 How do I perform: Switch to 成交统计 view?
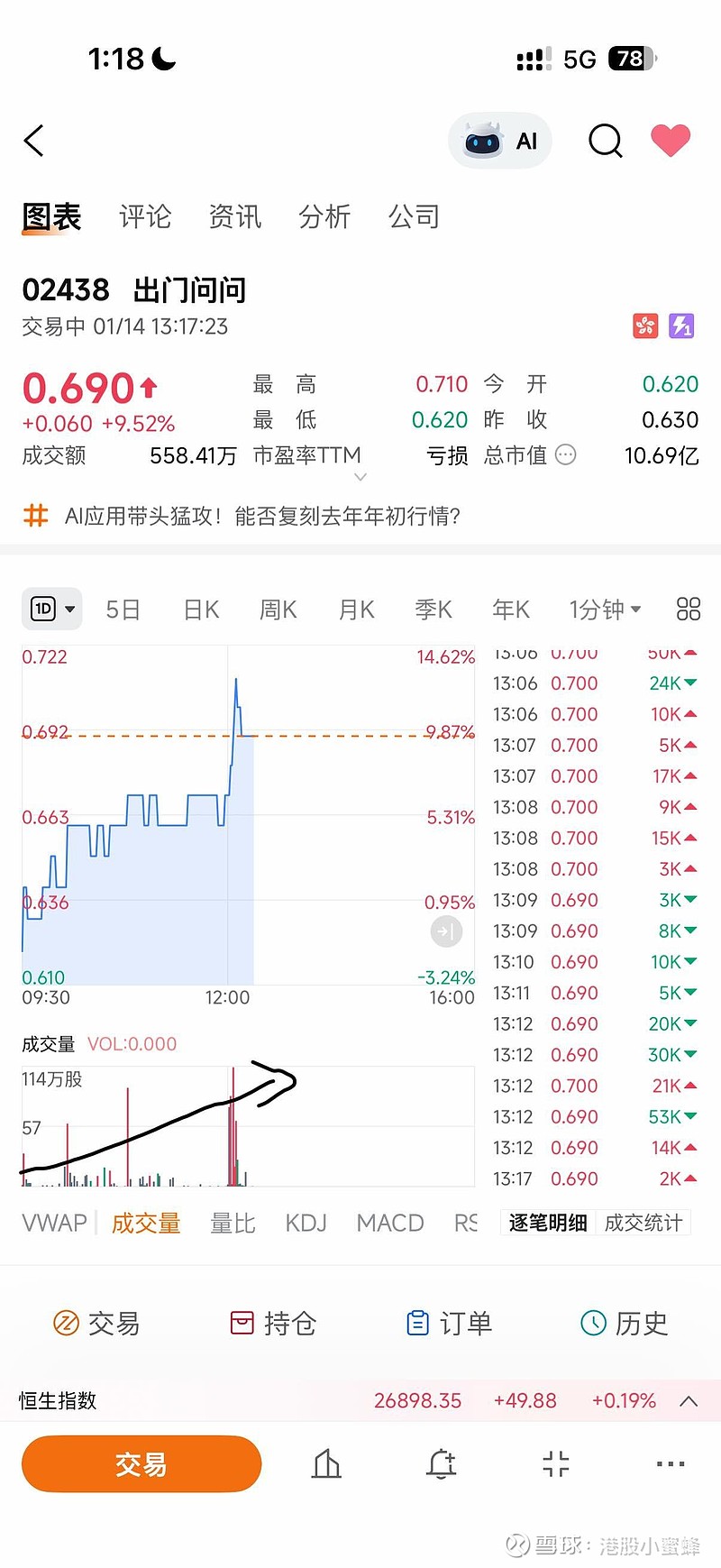(x=643, y=1223)
